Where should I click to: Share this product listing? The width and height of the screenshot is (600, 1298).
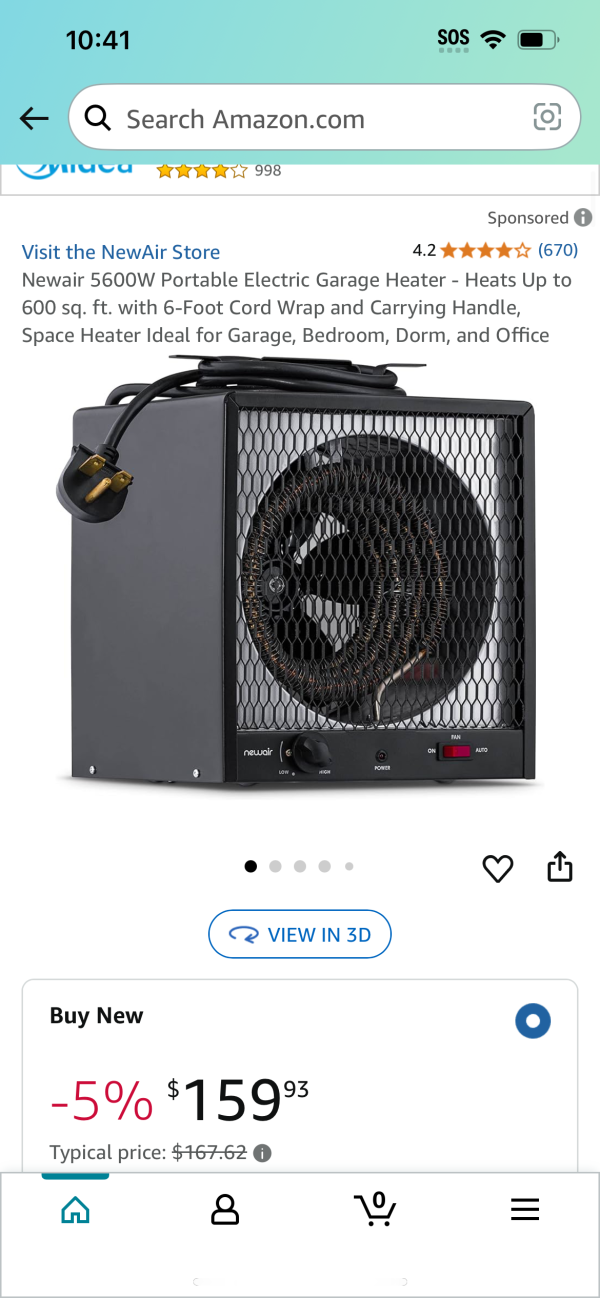click(560, 867)
